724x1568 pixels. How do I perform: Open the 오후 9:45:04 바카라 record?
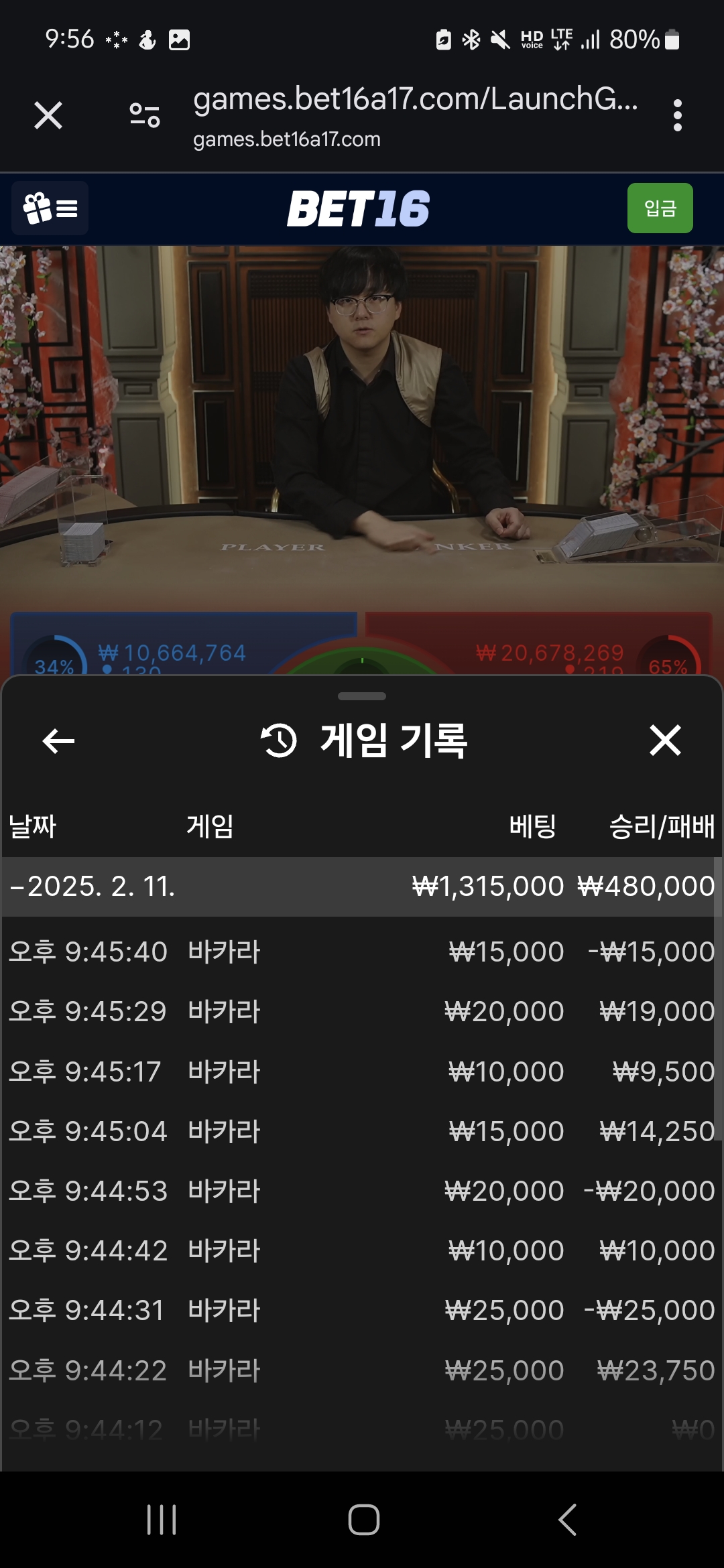click(362, 1131)
